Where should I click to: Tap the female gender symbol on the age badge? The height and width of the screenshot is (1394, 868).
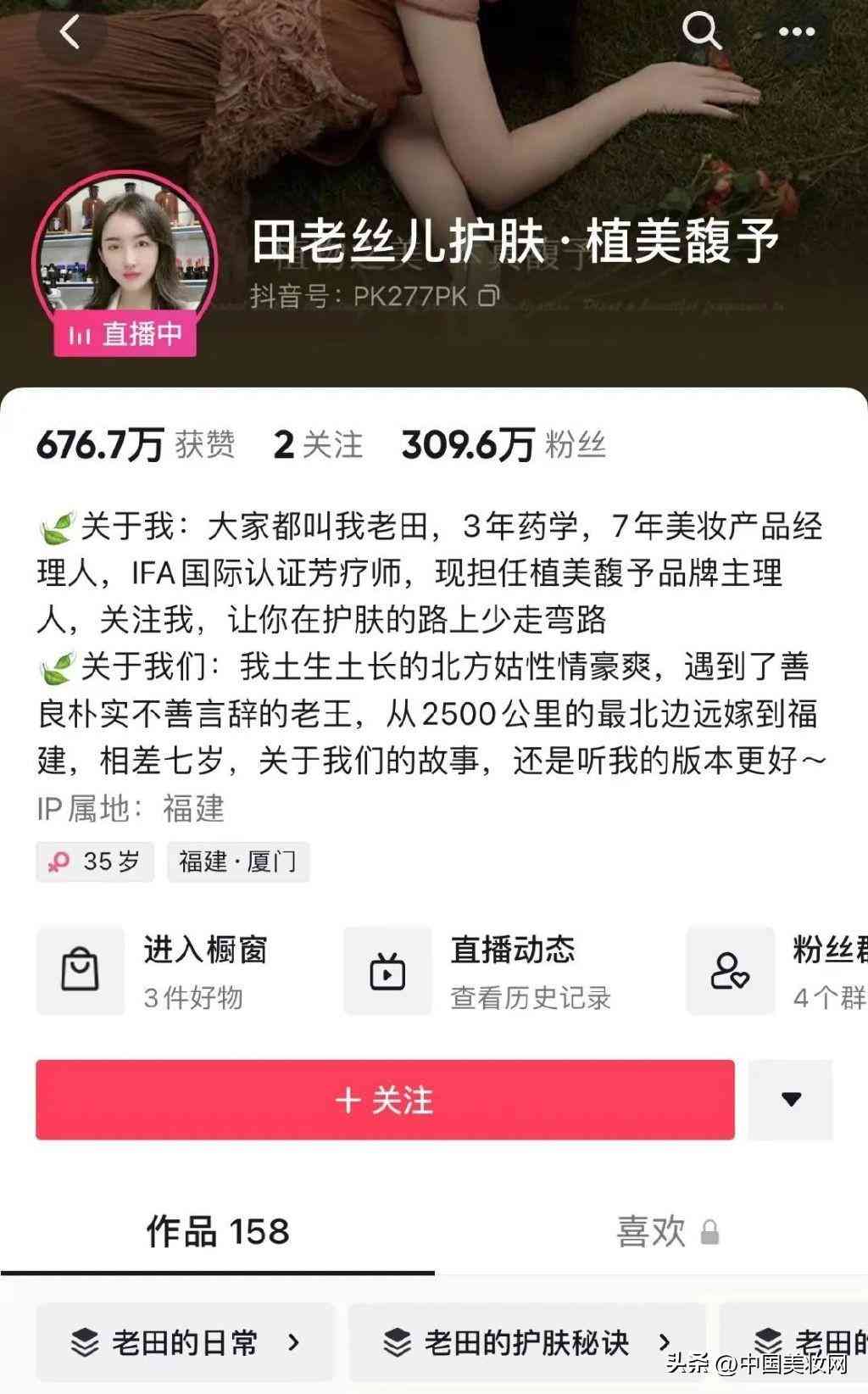click(x=58, y=861)
